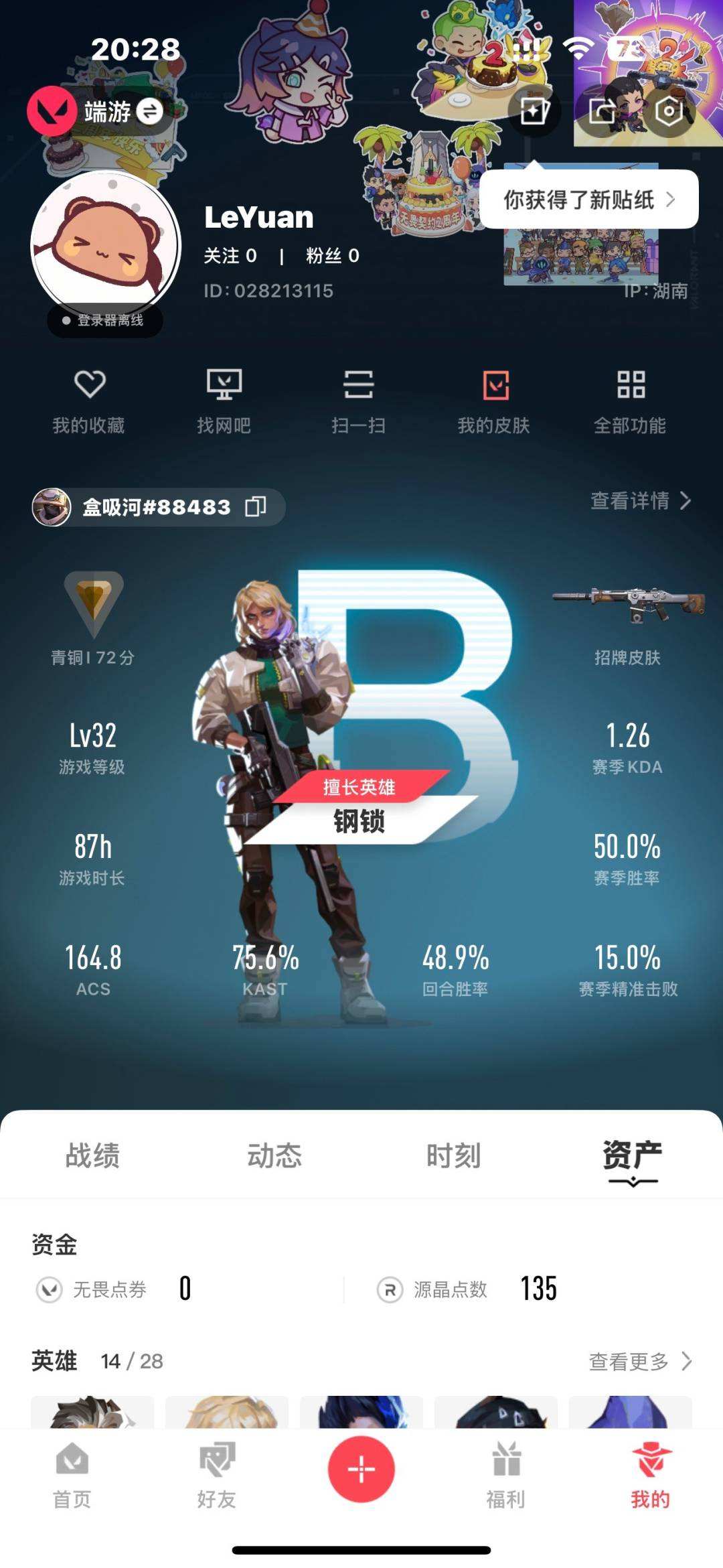The width and height of the screenshot is (723, 1568).
Task: Tap the red plus create button
Action: (x=361, y=1470)
